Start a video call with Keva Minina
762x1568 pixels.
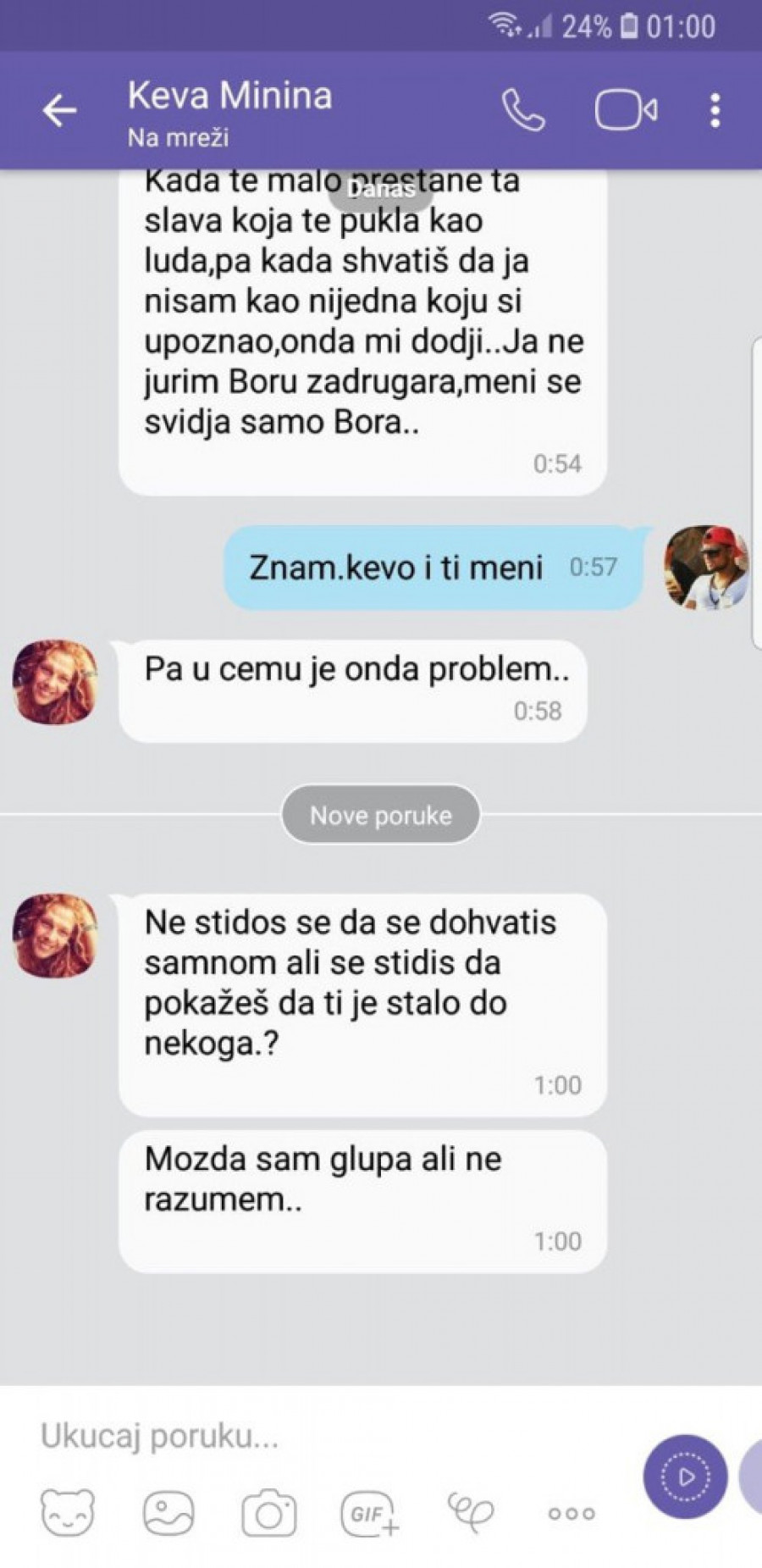tap(626, 110)
